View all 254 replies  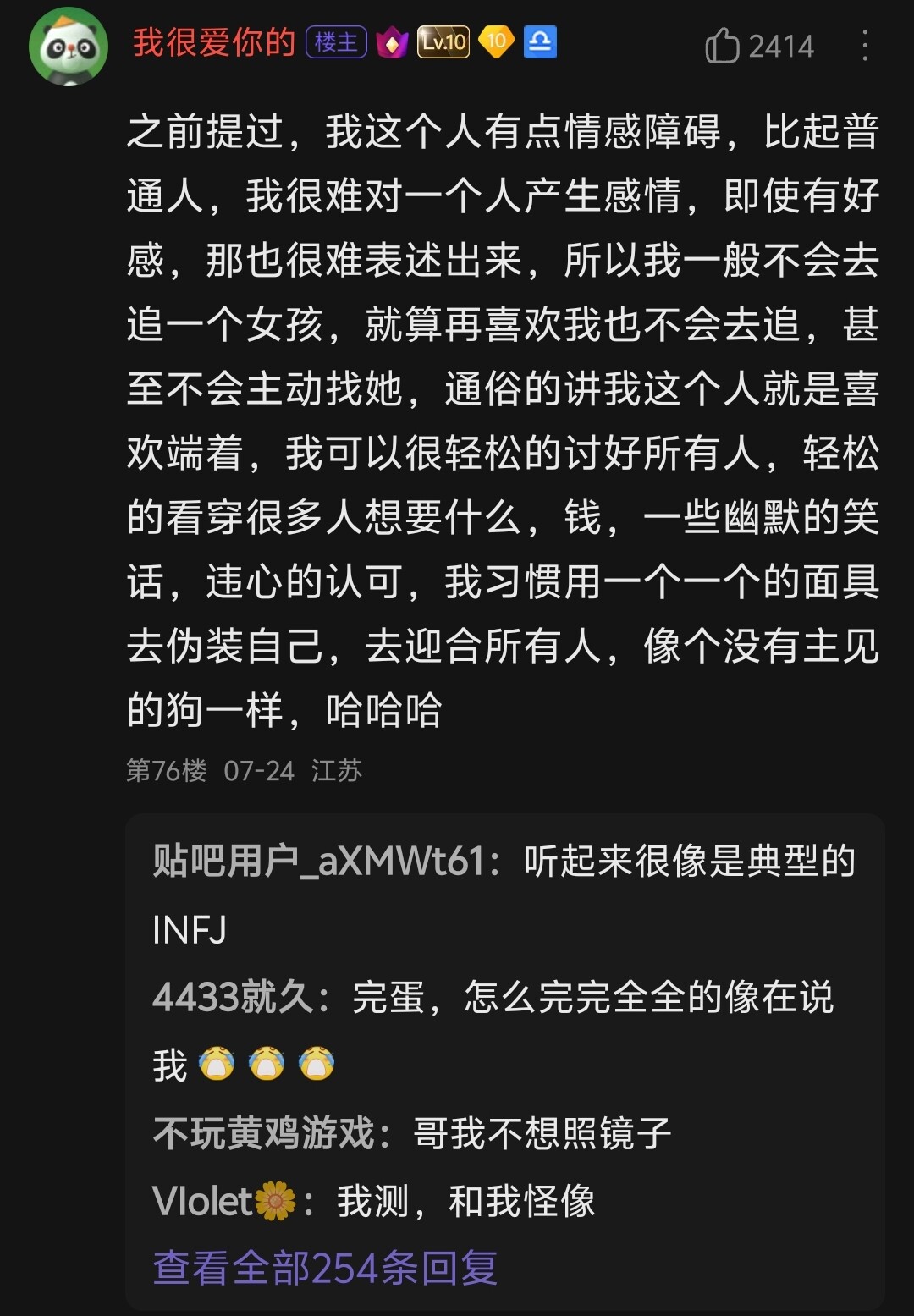[x=325, y=1268]
